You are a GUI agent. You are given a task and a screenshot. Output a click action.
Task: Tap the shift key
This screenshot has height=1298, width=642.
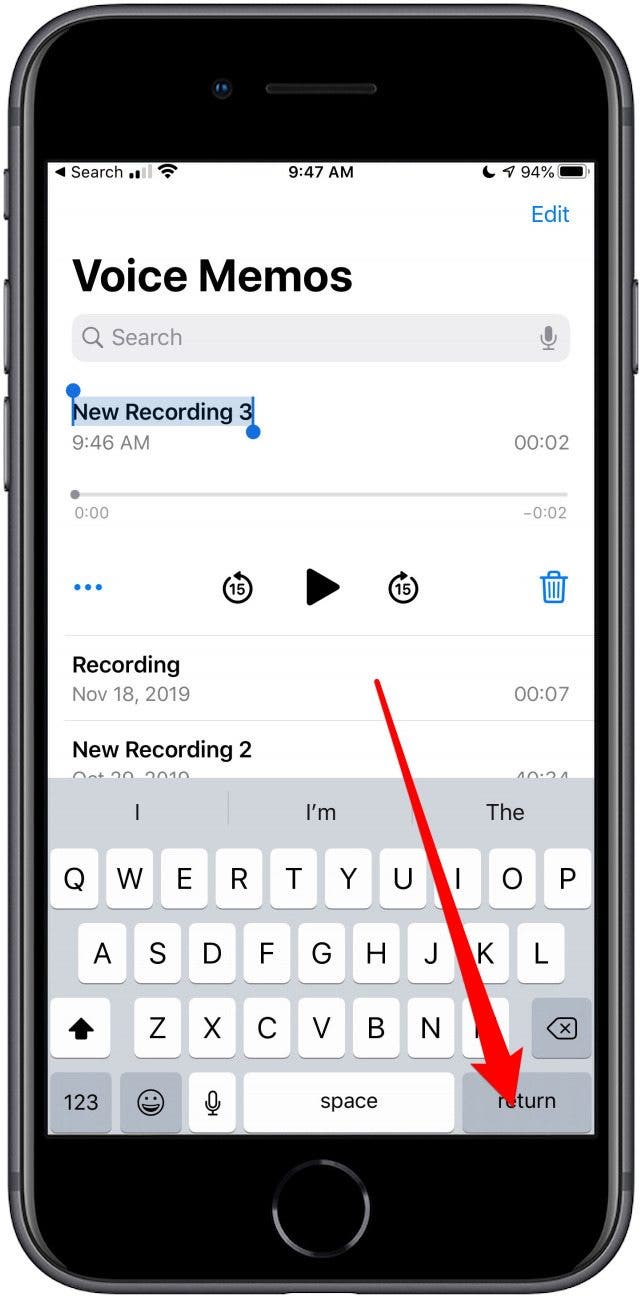(81, 1028)
